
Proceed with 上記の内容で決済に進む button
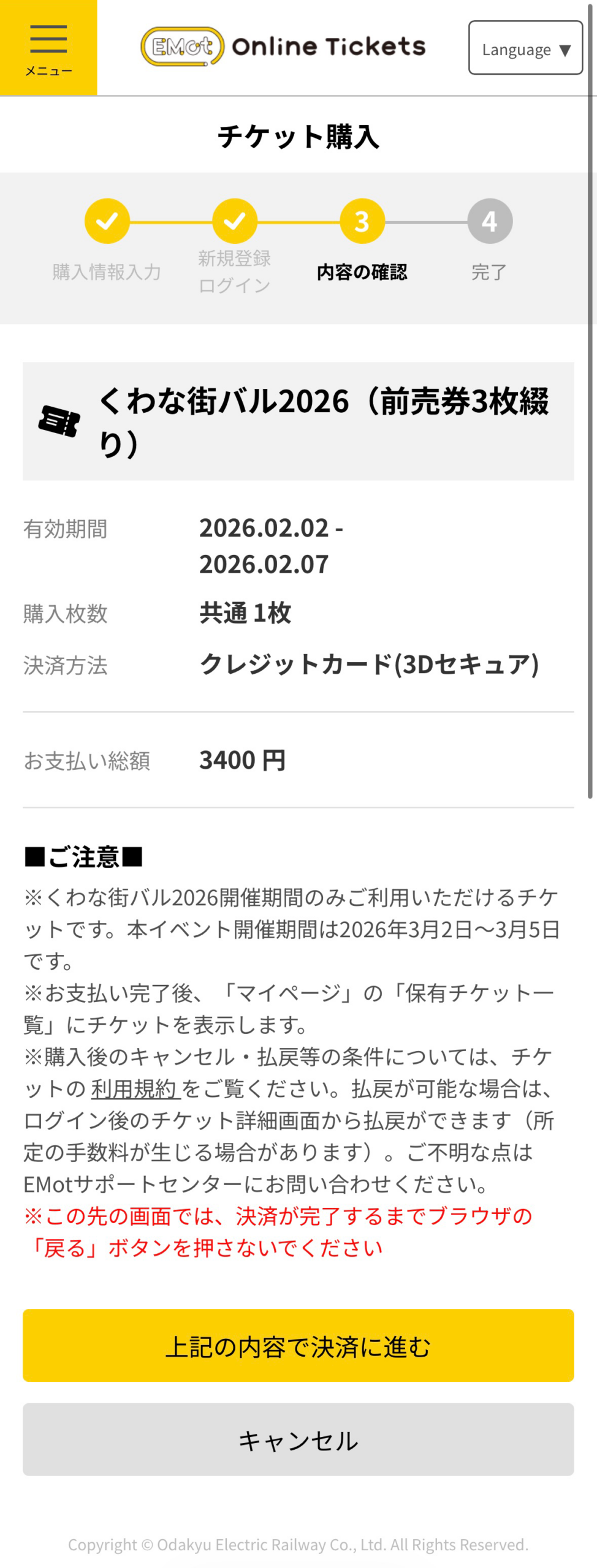(x=298, y=1347)
